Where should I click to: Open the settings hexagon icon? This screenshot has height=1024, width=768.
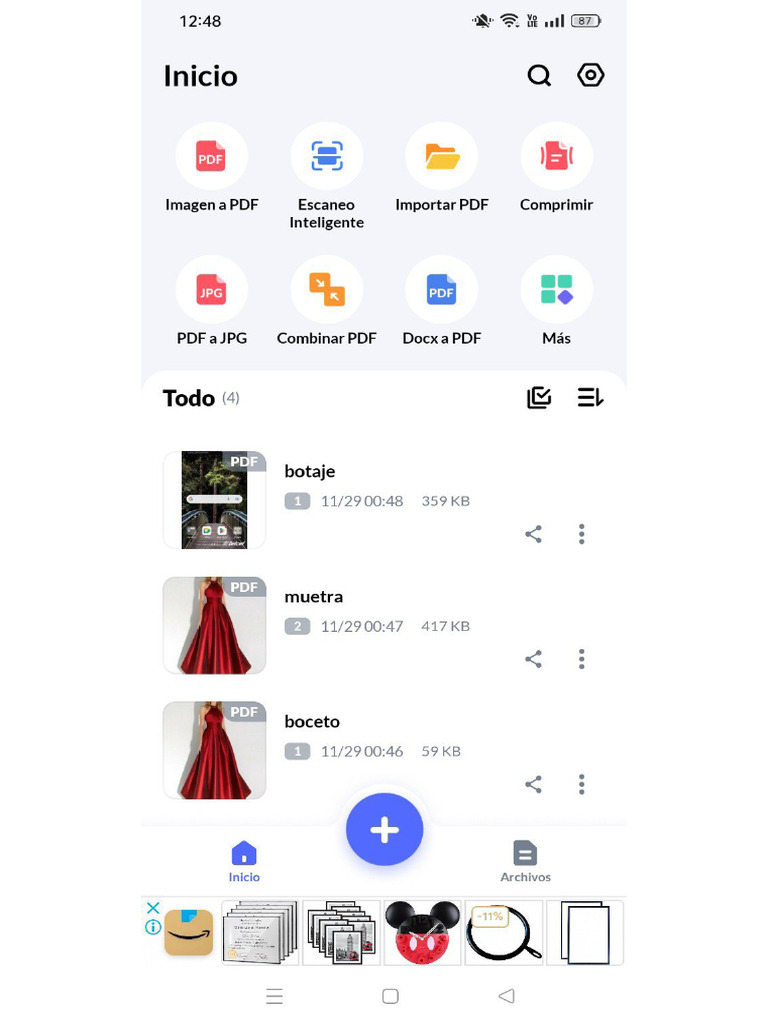591,75
